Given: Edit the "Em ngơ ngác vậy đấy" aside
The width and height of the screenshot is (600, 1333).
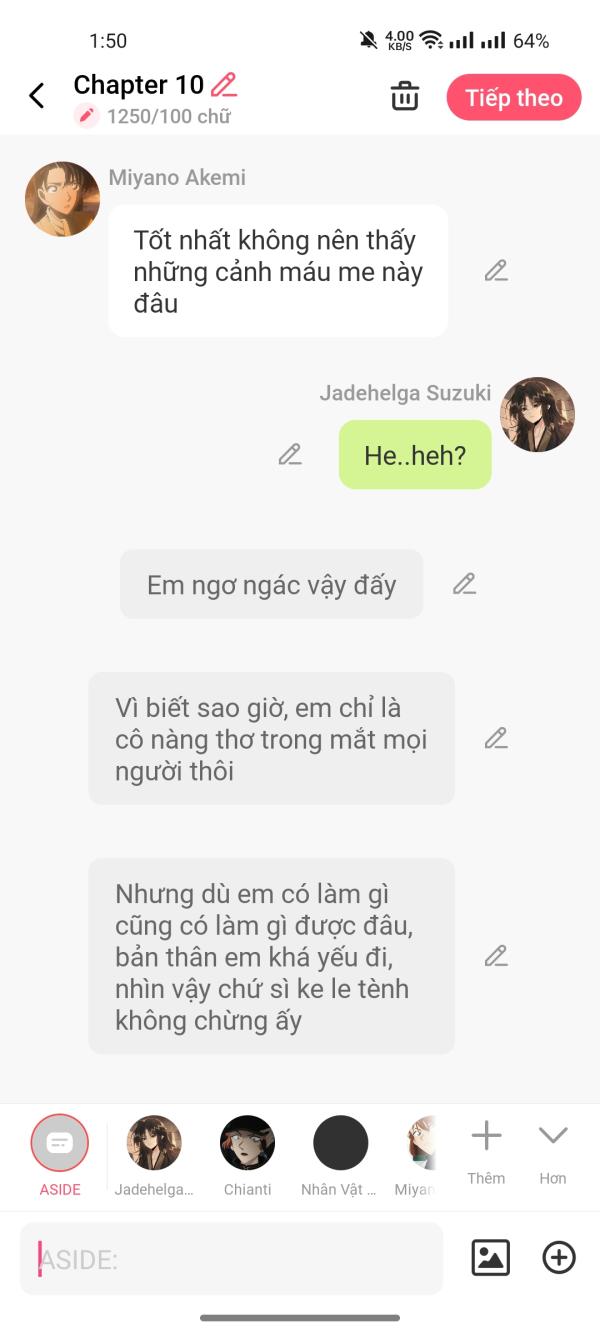Looking at the screenshot, I should point(464,584).
